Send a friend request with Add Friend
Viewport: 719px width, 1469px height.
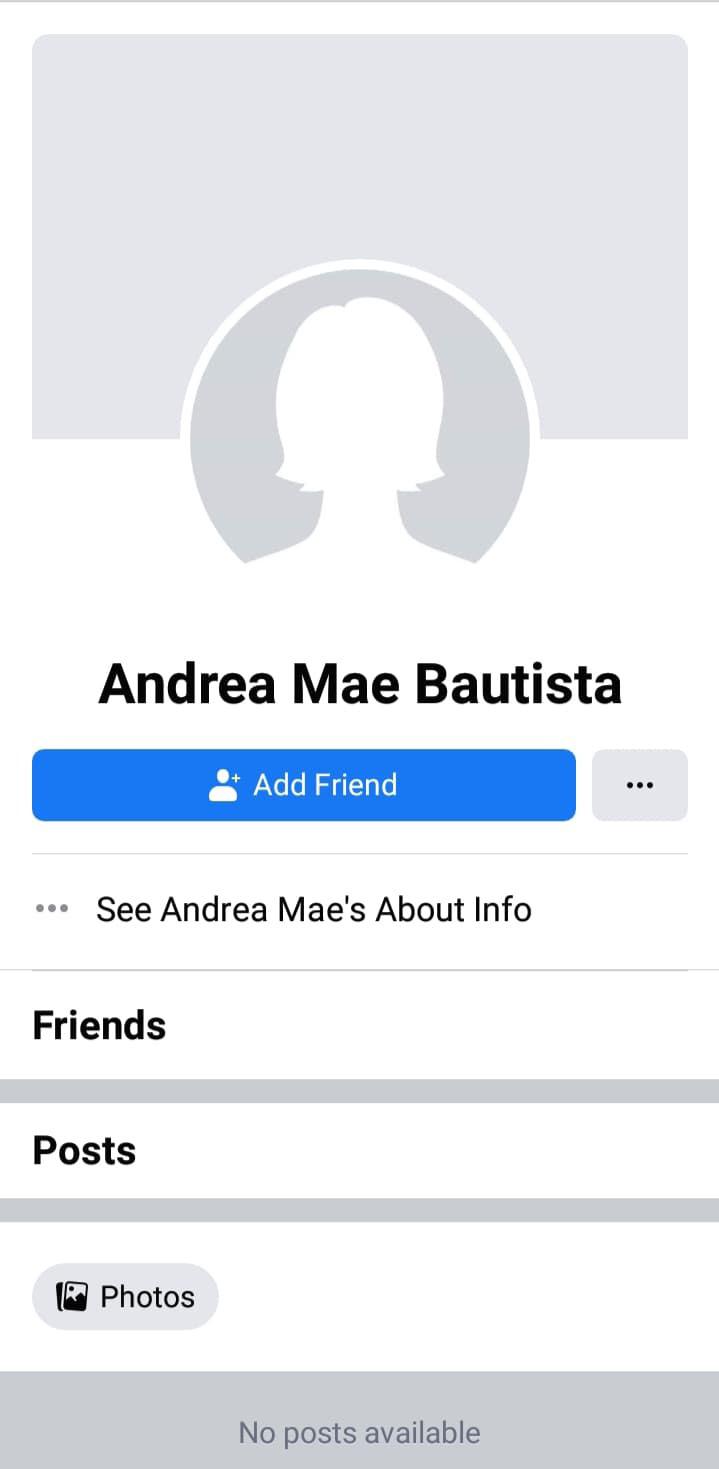coord(303,785)
